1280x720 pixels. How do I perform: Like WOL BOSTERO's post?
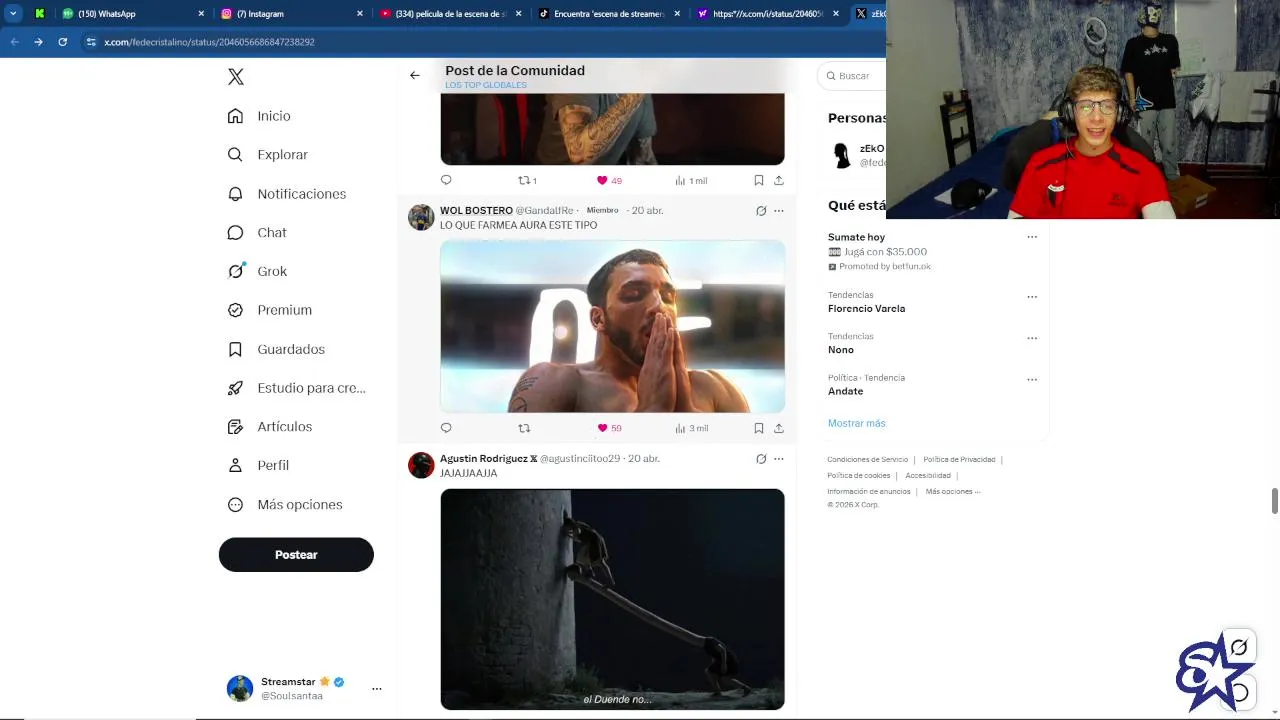click(602, 428)
